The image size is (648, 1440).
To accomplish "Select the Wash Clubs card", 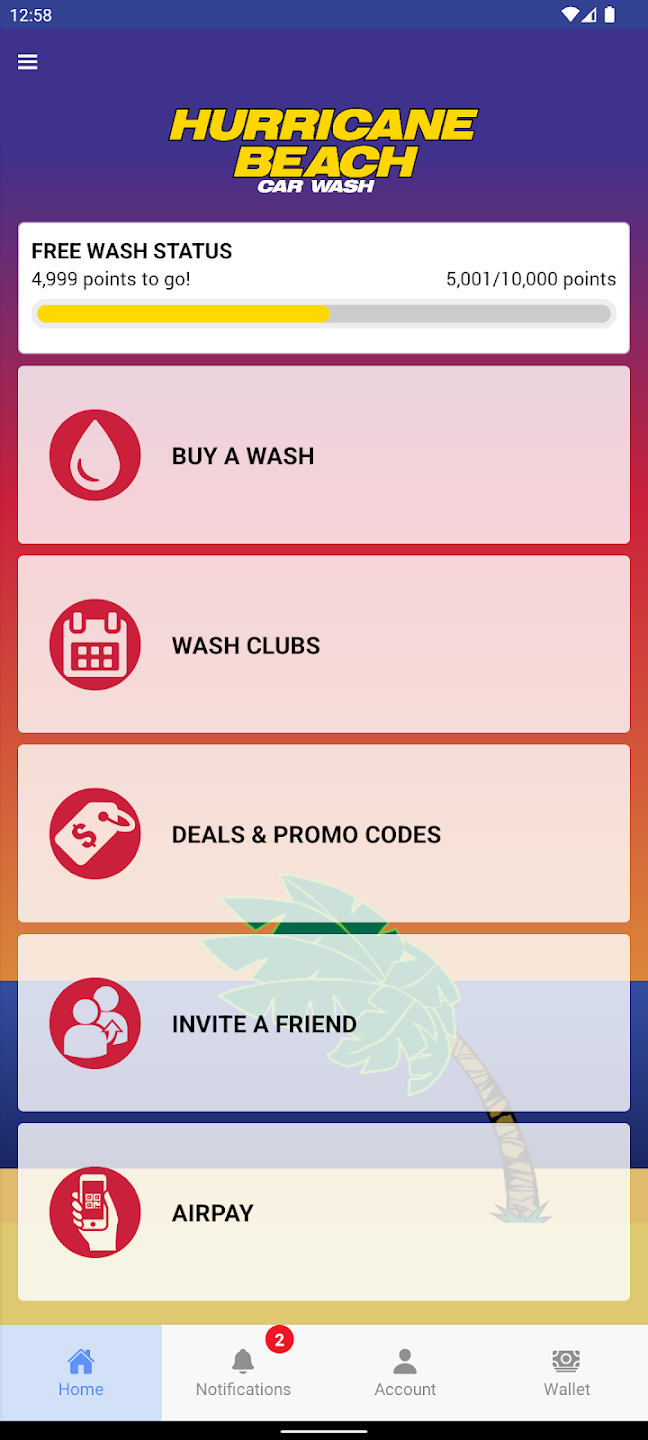I will [324, 645].
